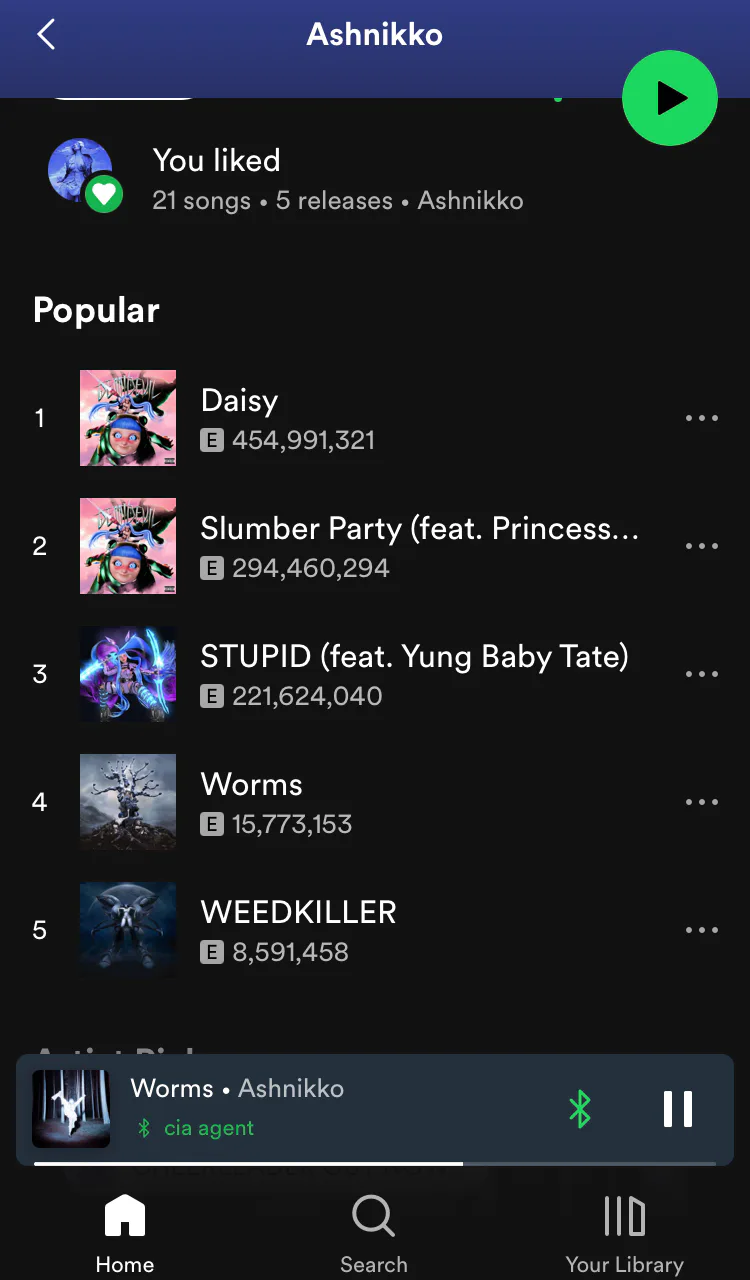The width and height of the screenshot is (750, 1280).
Task: Switch to the Search tab
Action: point(374,1236)
